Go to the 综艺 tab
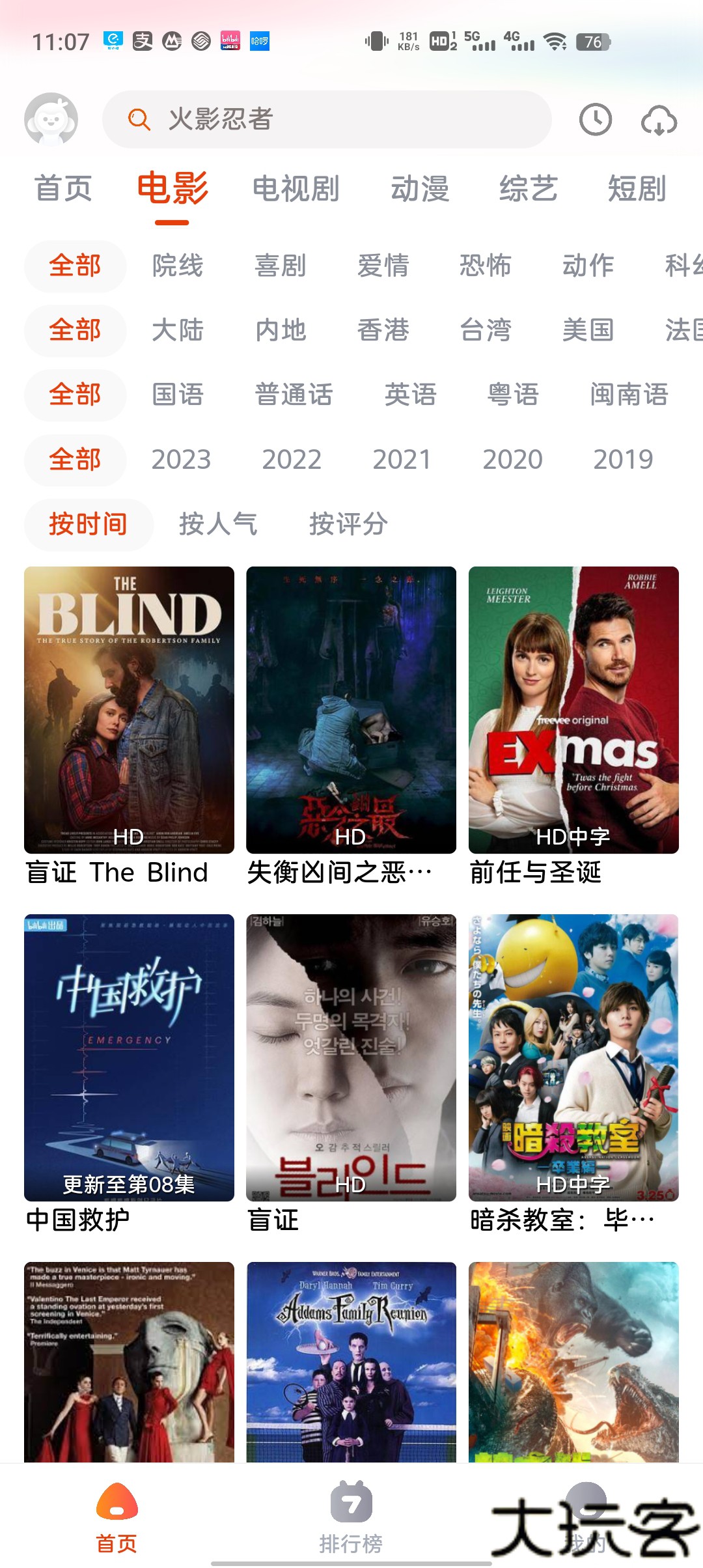Viewport: 703px width, 1568px height. (528, 189)
